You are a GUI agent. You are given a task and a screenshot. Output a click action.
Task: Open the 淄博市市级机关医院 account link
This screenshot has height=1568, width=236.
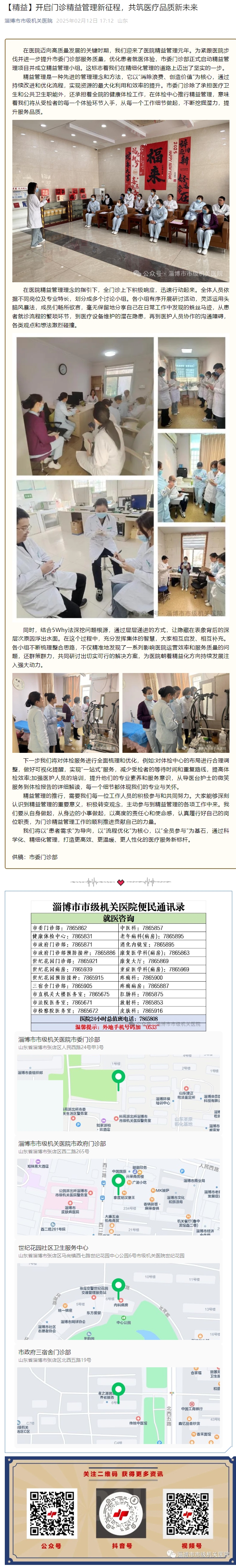click(x=28, y=21)
